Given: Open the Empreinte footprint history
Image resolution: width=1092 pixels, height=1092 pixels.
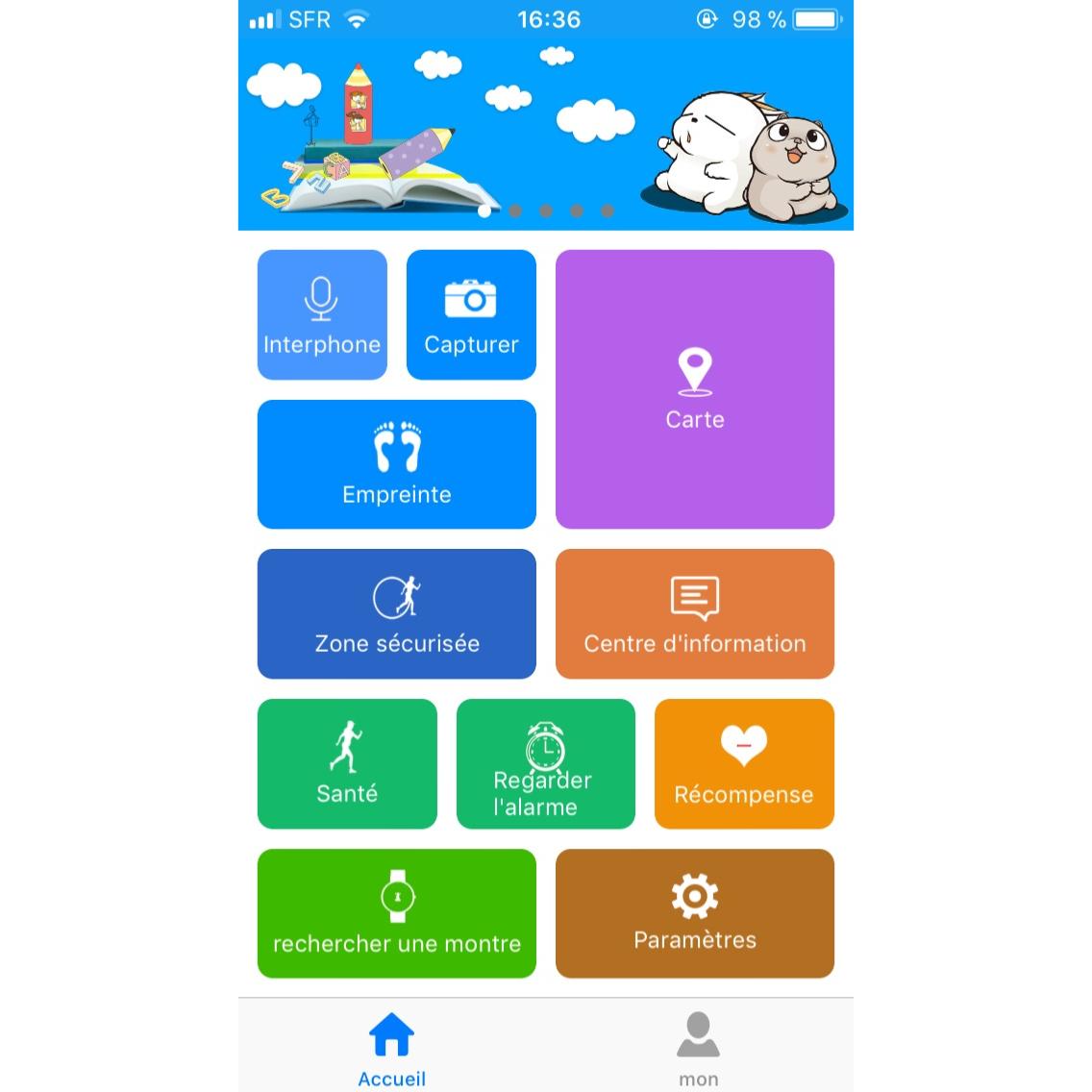Looking at the screenshot, I should 397,464.
